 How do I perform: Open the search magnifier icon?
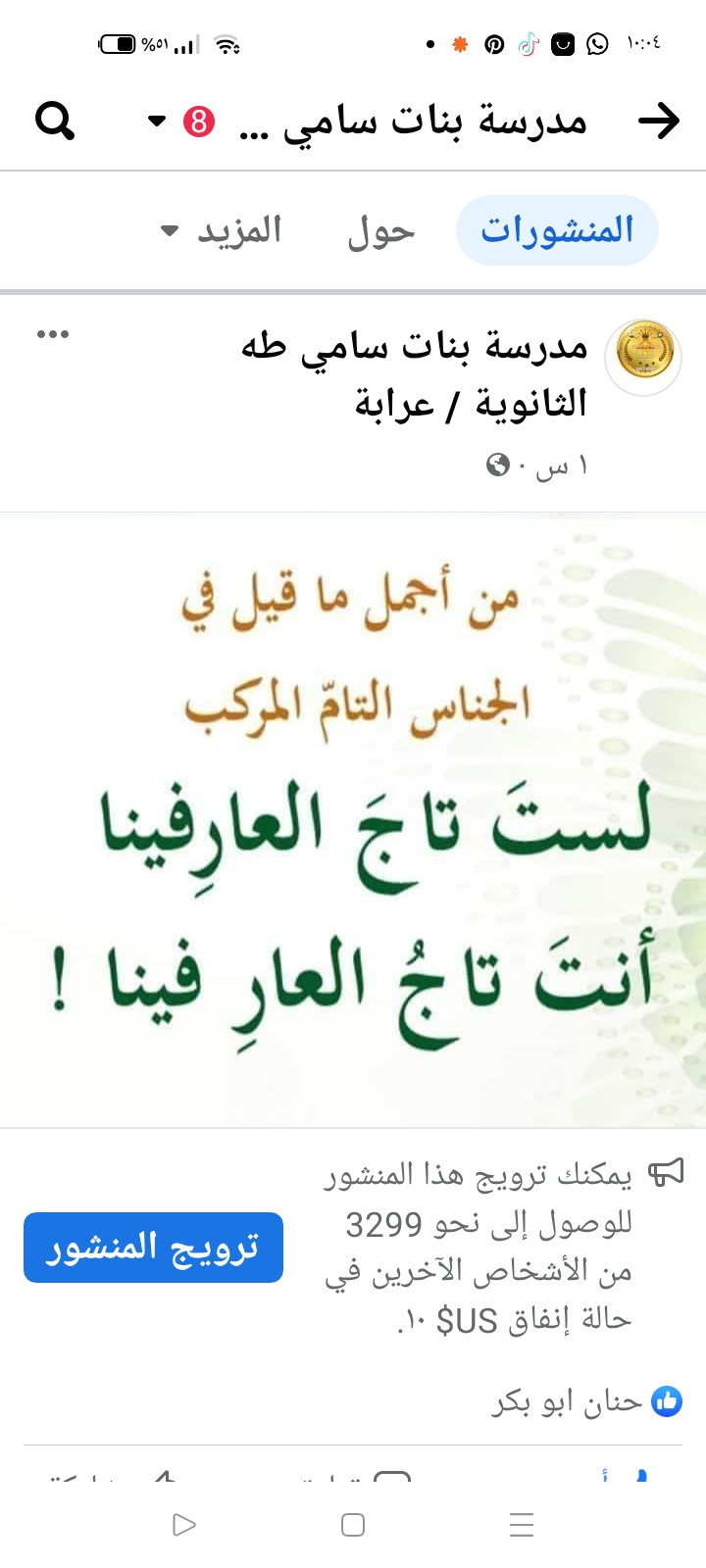(55, 121)
